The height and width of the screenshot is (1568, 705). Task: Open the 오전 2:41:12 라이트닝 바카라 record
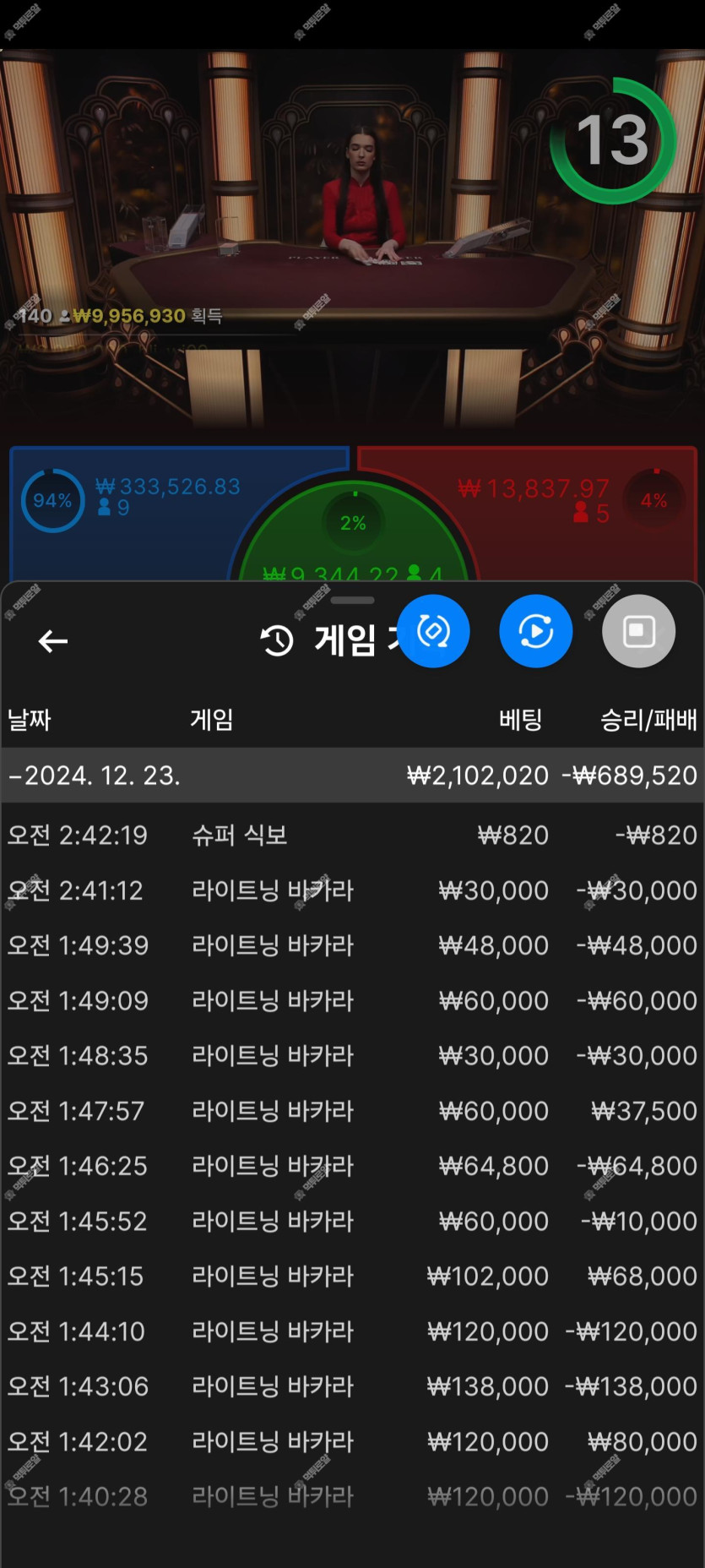(x=352, y=890)
